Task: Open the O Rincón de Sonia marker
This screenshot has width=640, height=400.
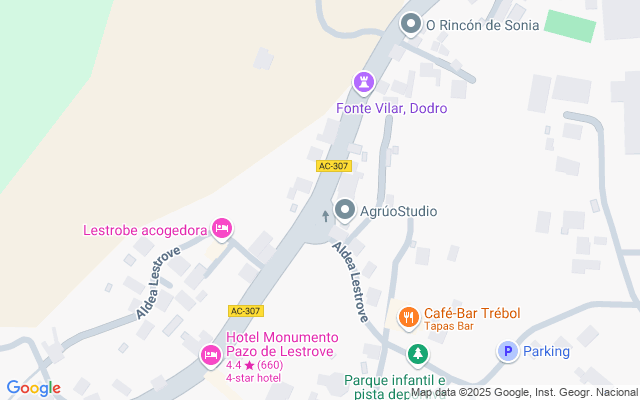Action: tap(410, 24)
